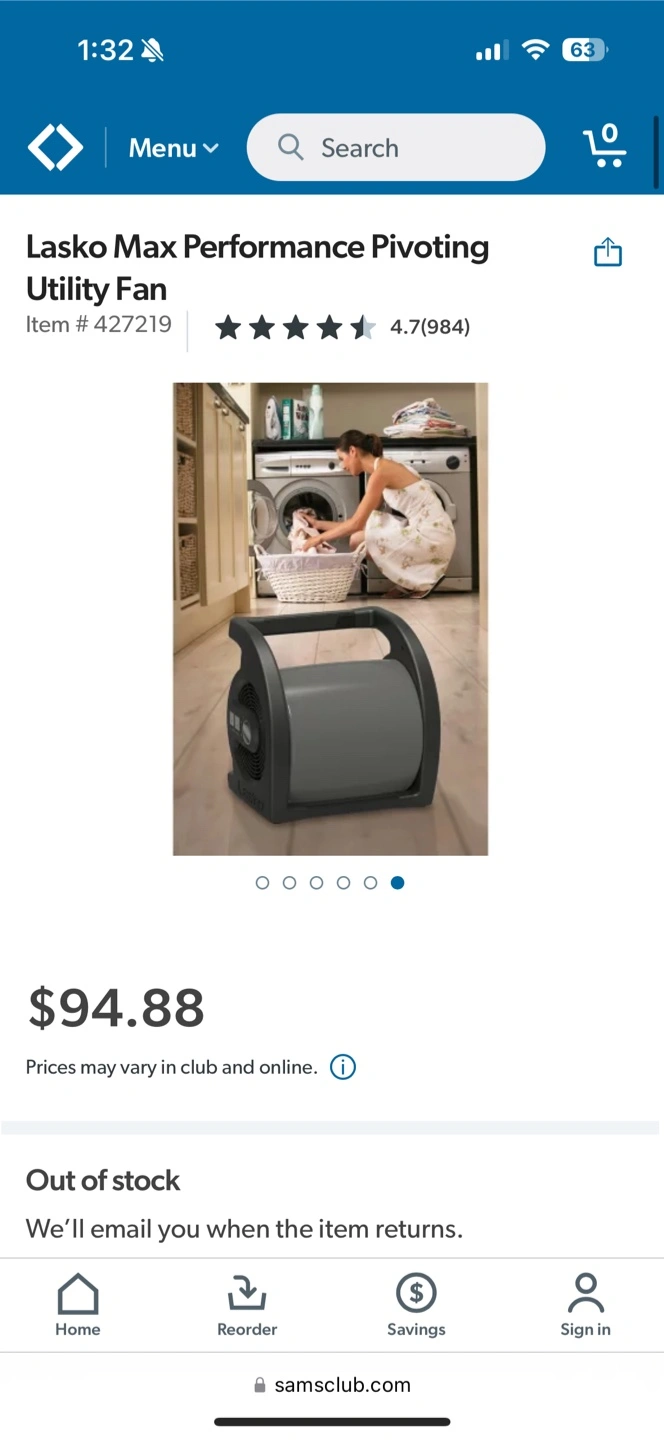This screenshot has width=664, height=1440.
Task: Jump to the first image dot
Action: 262,882
